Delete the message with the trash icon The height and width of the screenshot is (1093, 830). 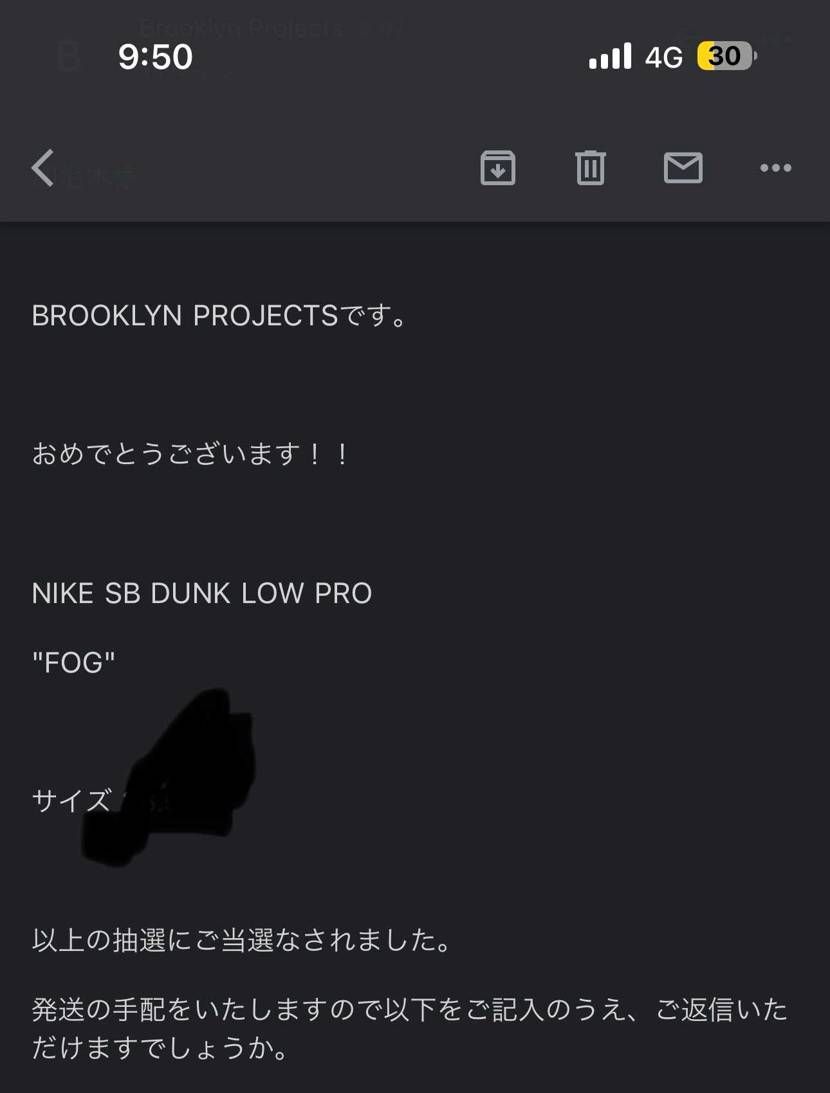click(x=590, y=168)
